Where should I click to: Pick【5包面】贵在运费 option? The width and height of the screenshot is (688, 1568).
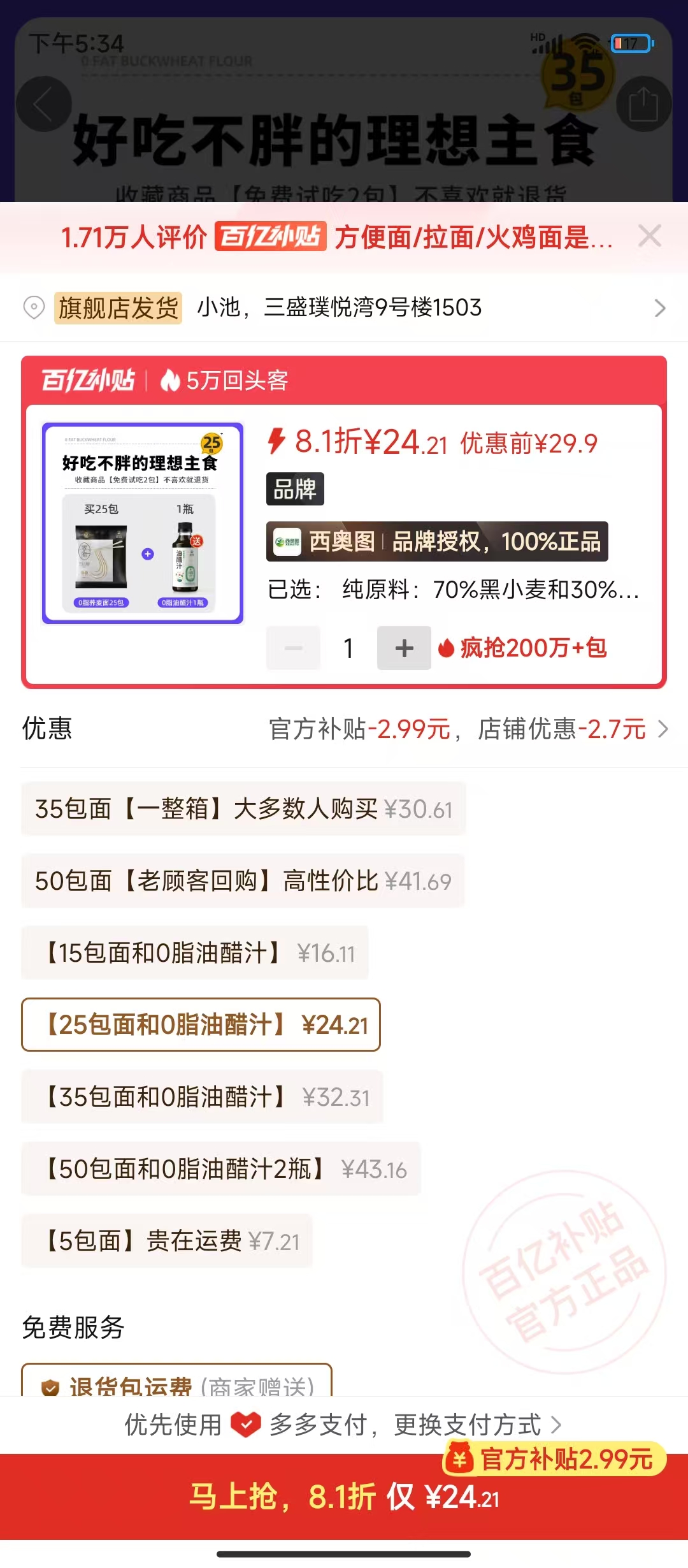(x=167, y=1241)
